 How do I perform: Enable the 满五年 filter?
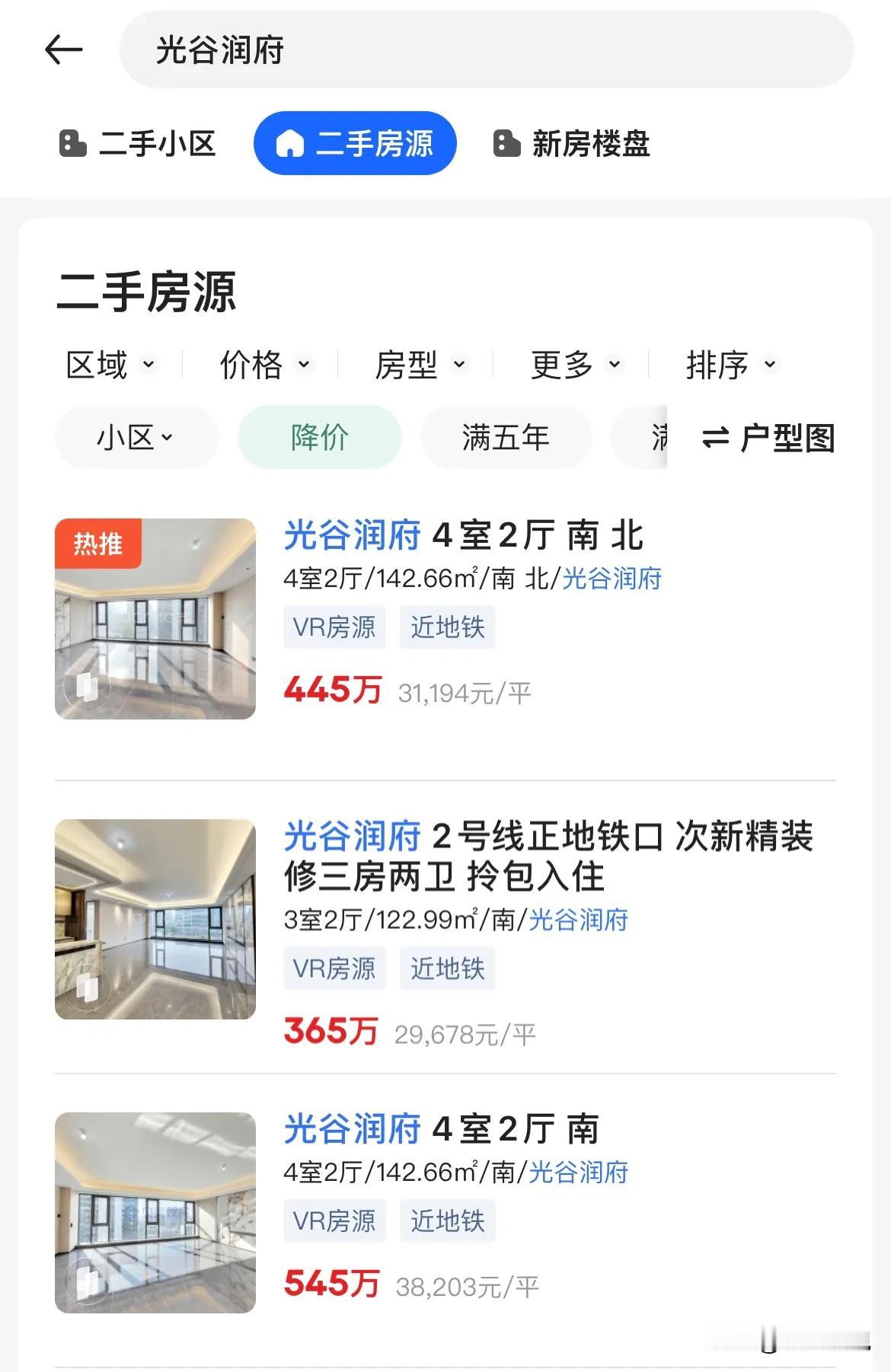[506, 438]
